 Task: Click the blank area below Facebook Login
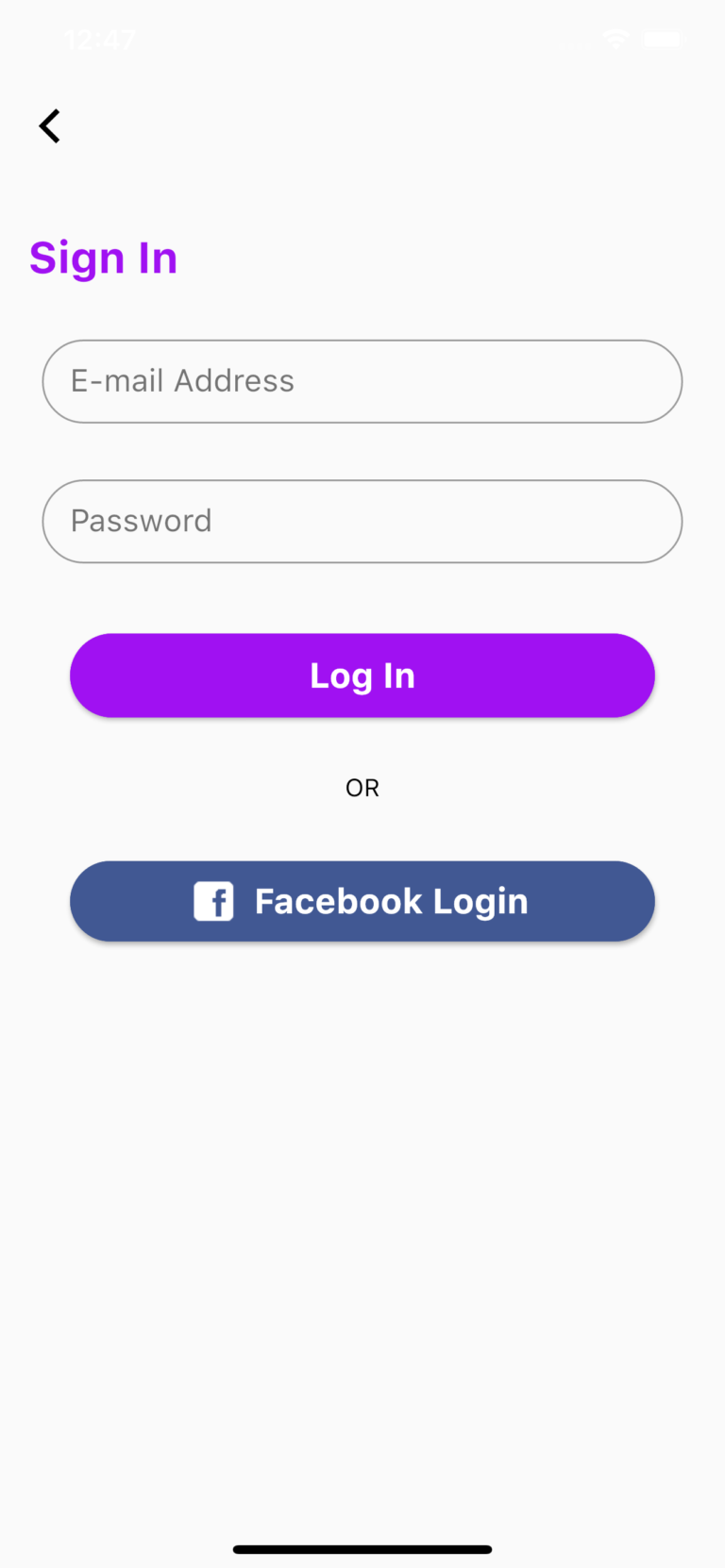[x=362, y=1179]
